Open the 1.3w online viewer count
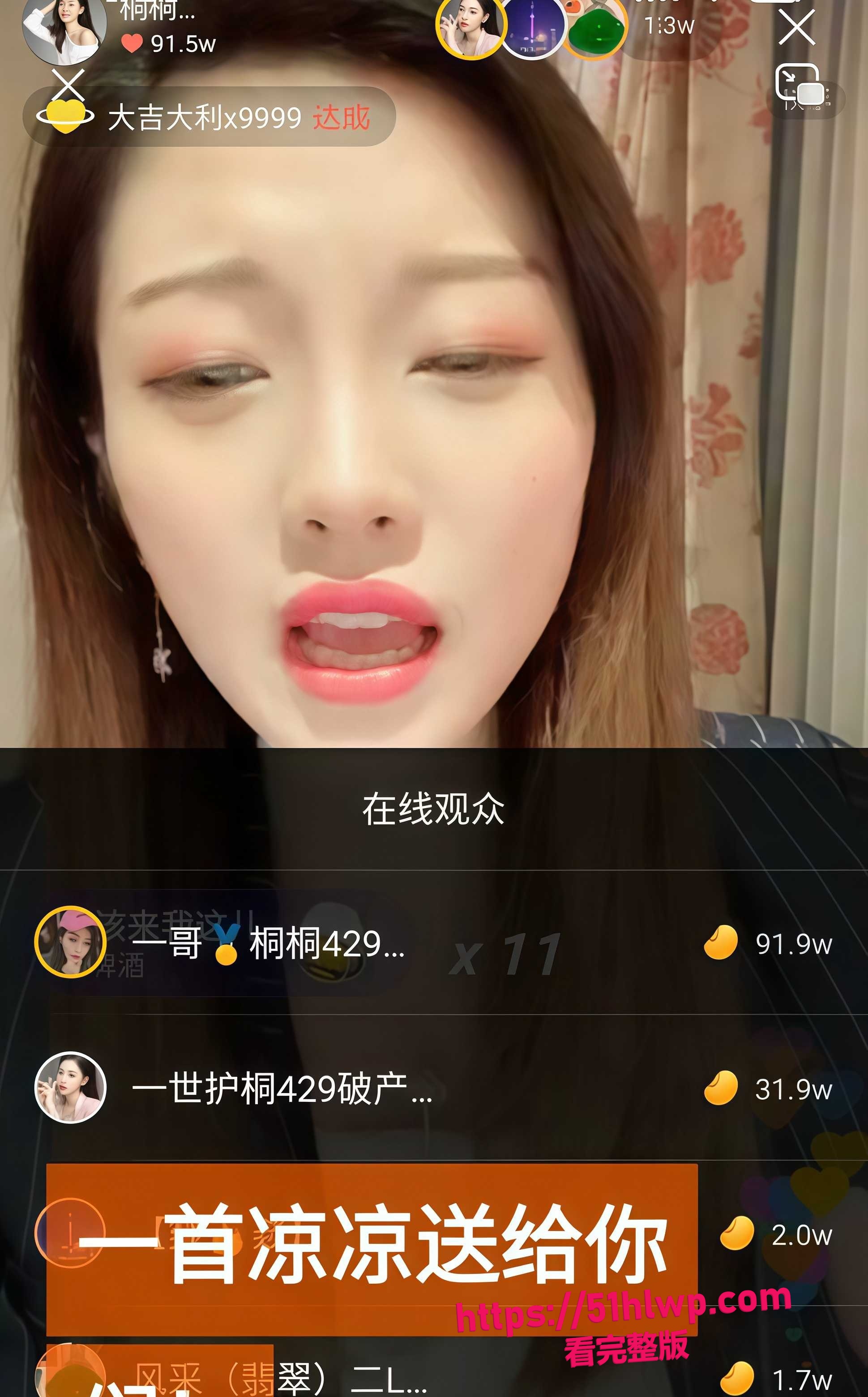Image resolution: width=868 pixels, height=1397 pixels. pyautogui.click(x=669, y=25)
